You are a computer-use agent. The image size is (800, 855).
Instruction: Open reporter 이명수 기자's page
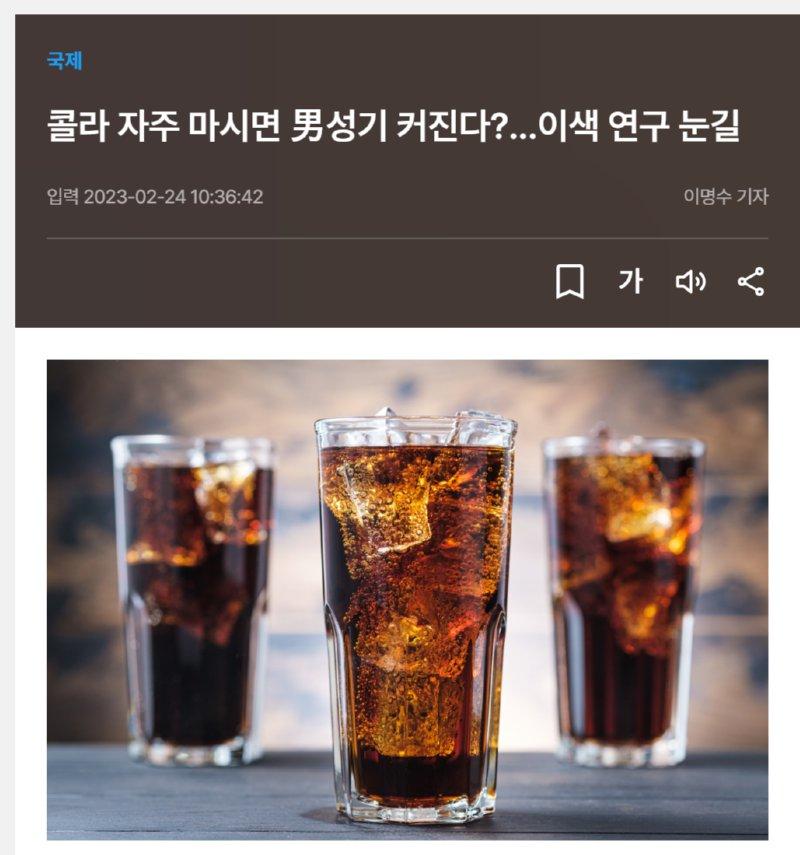click(x=725, y=197)
